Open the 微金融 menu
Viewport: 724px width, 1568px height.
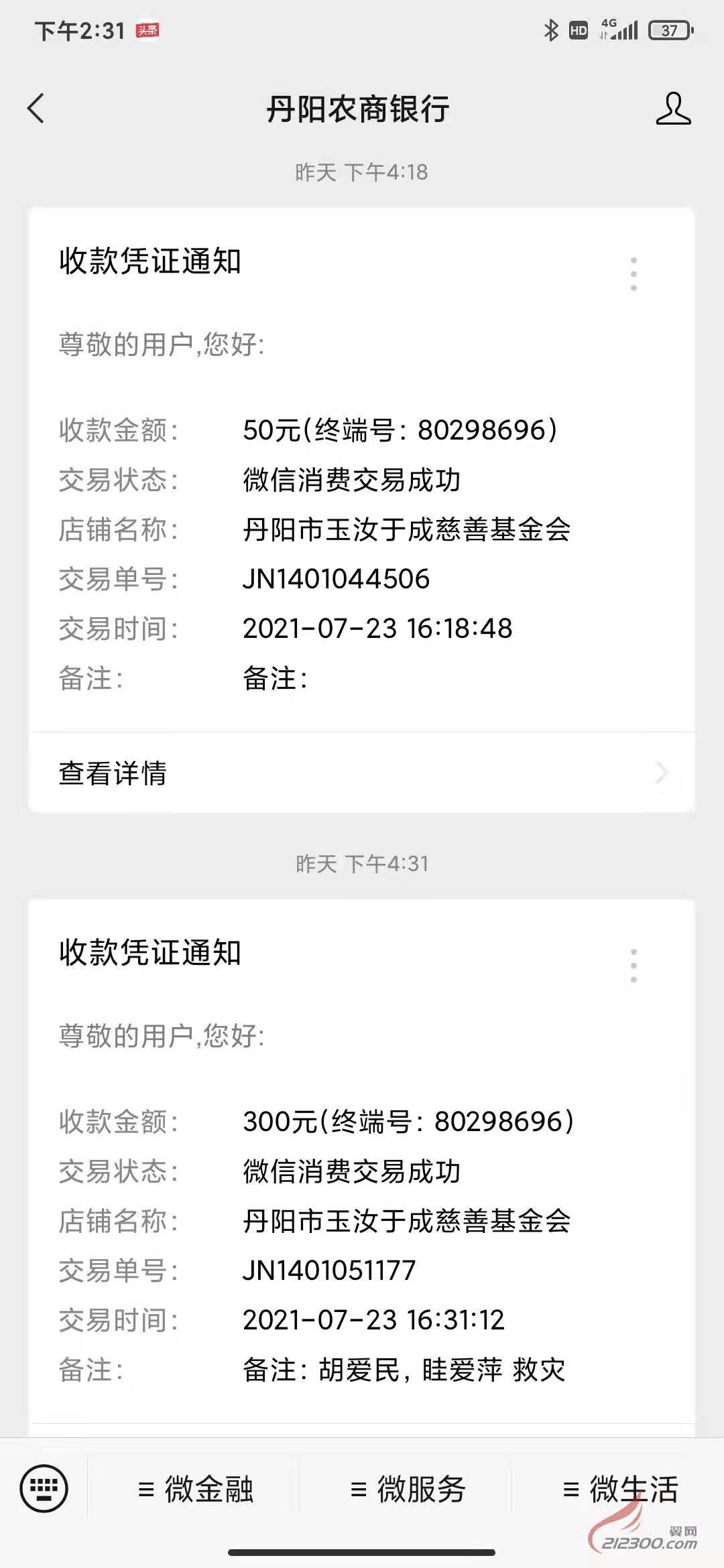click(195, 1490)
